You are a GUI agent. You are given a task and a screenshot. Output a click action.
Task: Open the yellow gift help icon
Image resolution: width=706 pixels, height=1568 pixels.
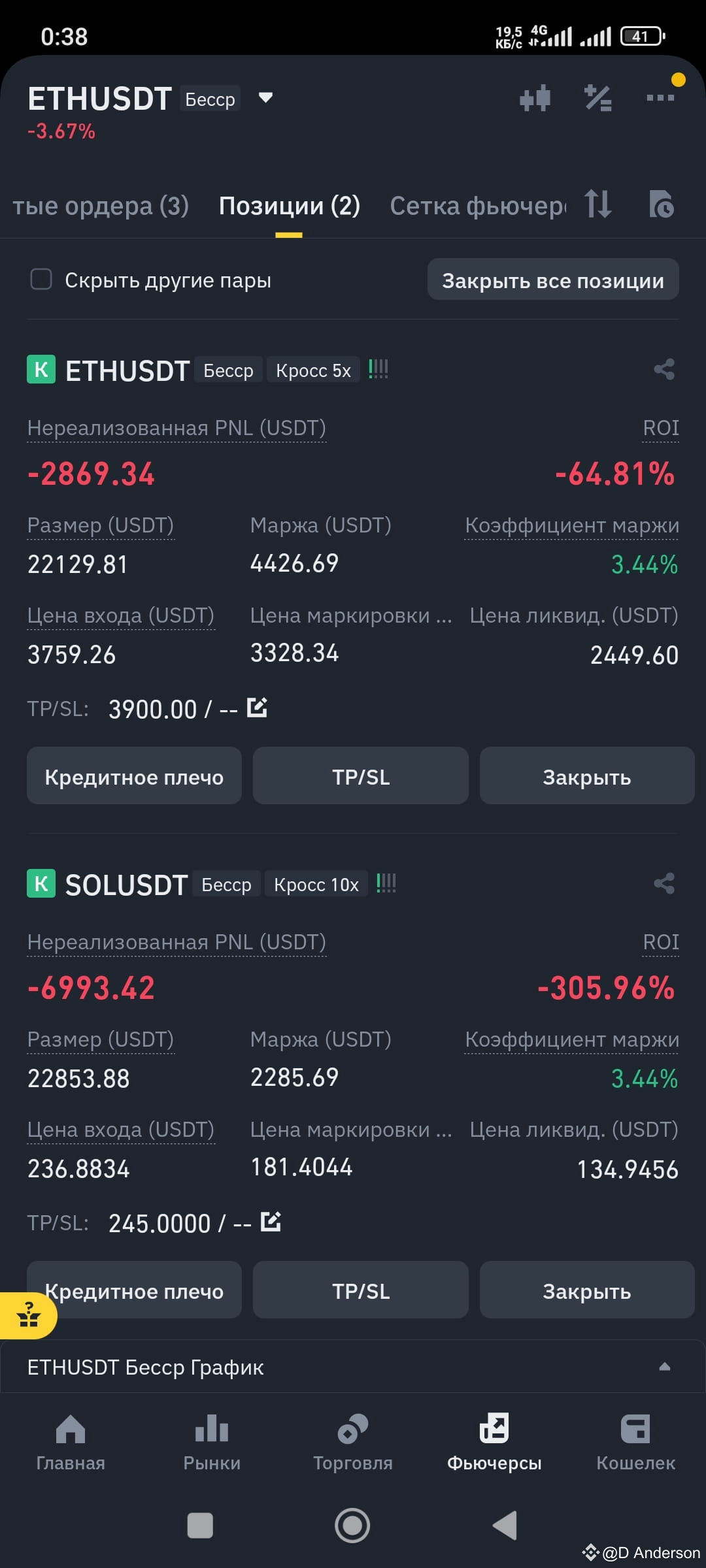27,1315
